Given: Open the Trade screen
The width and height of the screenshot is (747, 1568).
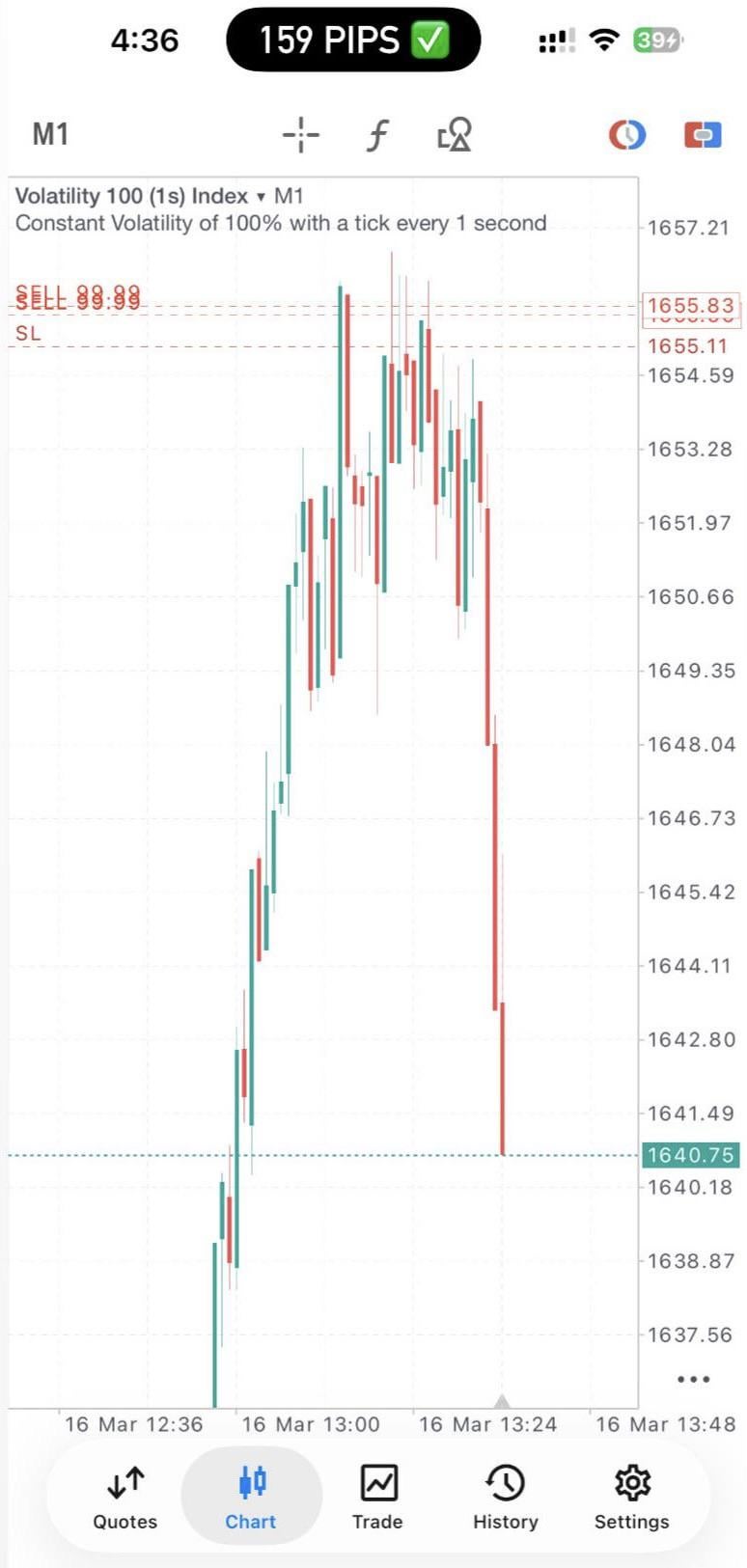Looking at the screenshot, I should 376,1494.
